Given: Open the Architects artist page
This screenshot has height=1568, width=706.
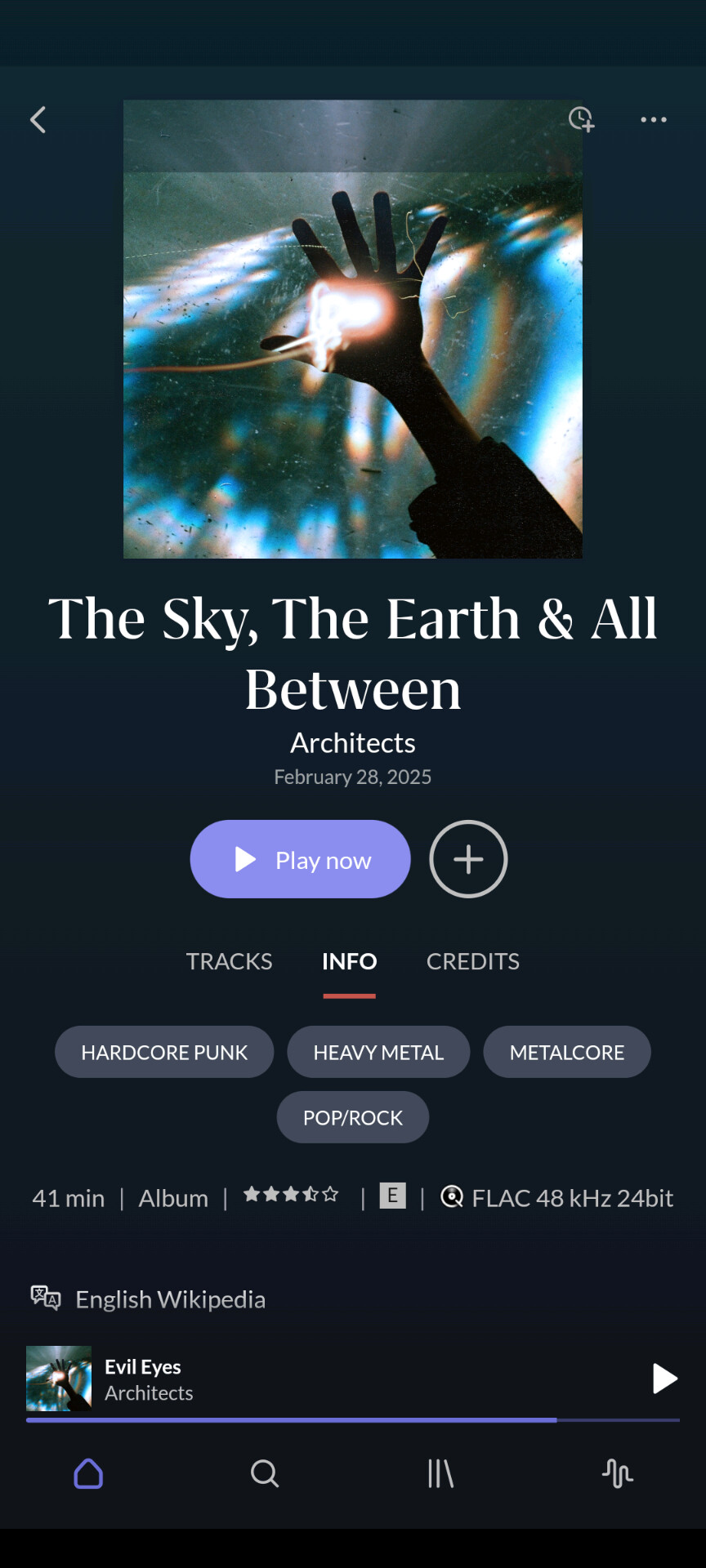Looking at the screenshot, I should click(x=353, y=743).
